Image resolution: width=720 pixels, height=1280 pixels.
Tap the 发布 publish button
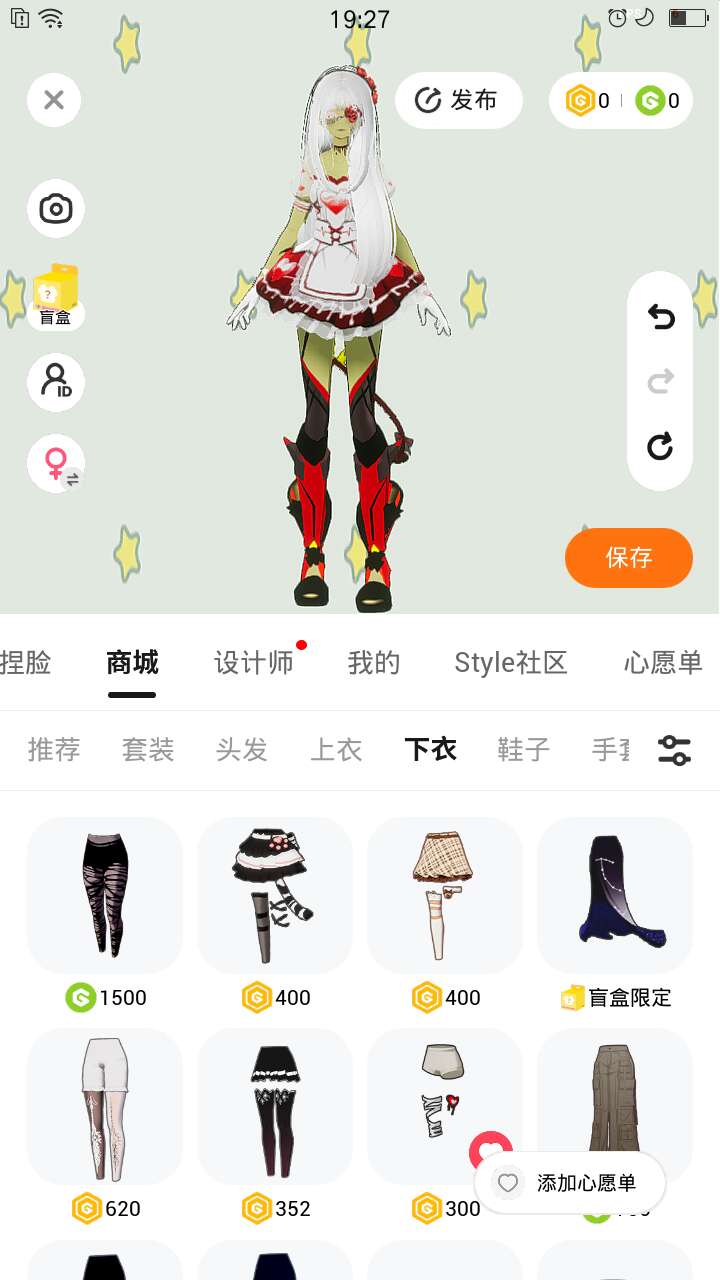(458, 100)
